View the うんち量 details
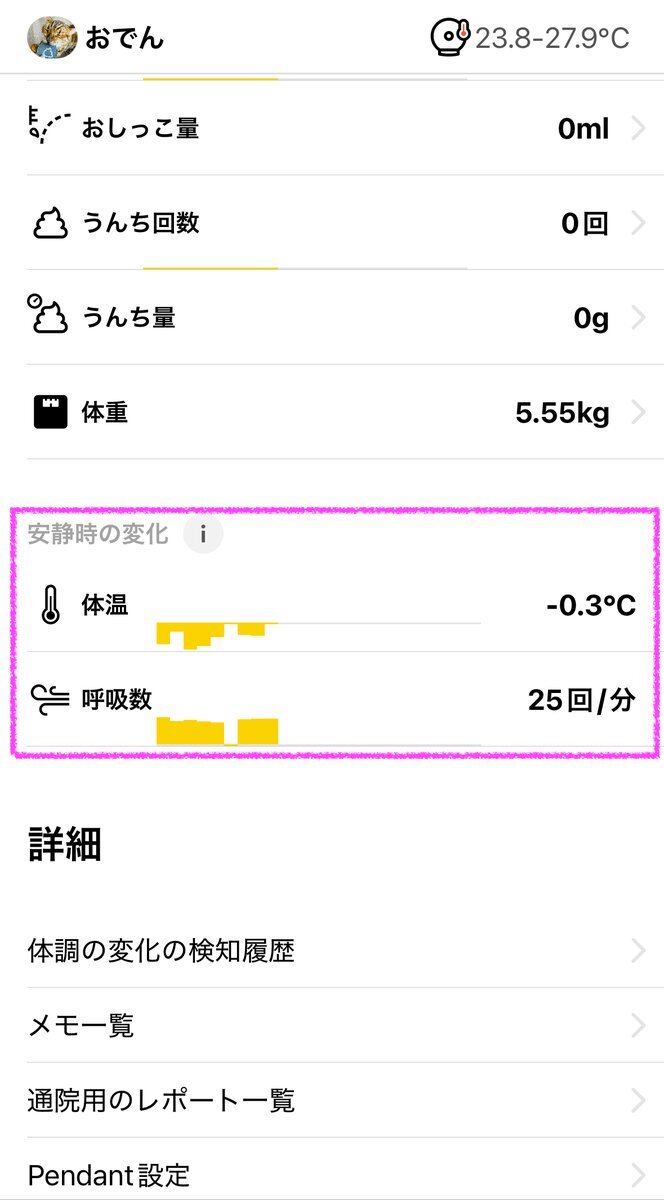The height and width of the screenshot is (1200, 664). click(332, 318)
